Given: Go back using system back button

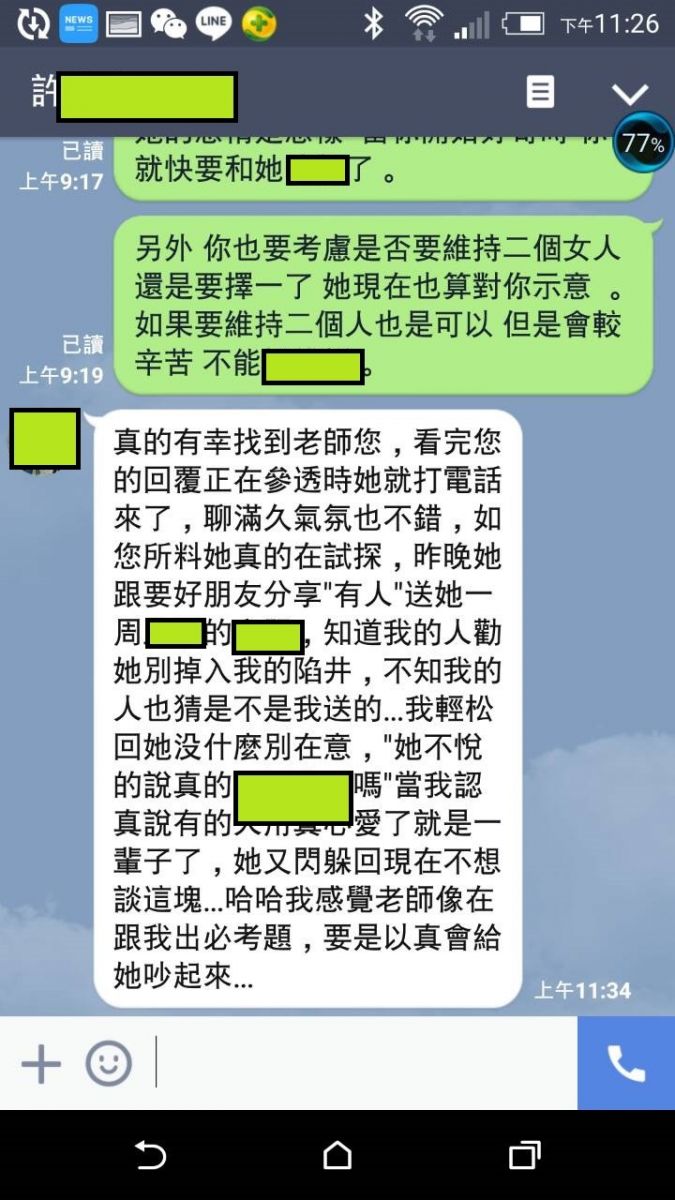Looking at the screenshot, I should 150,1156.
